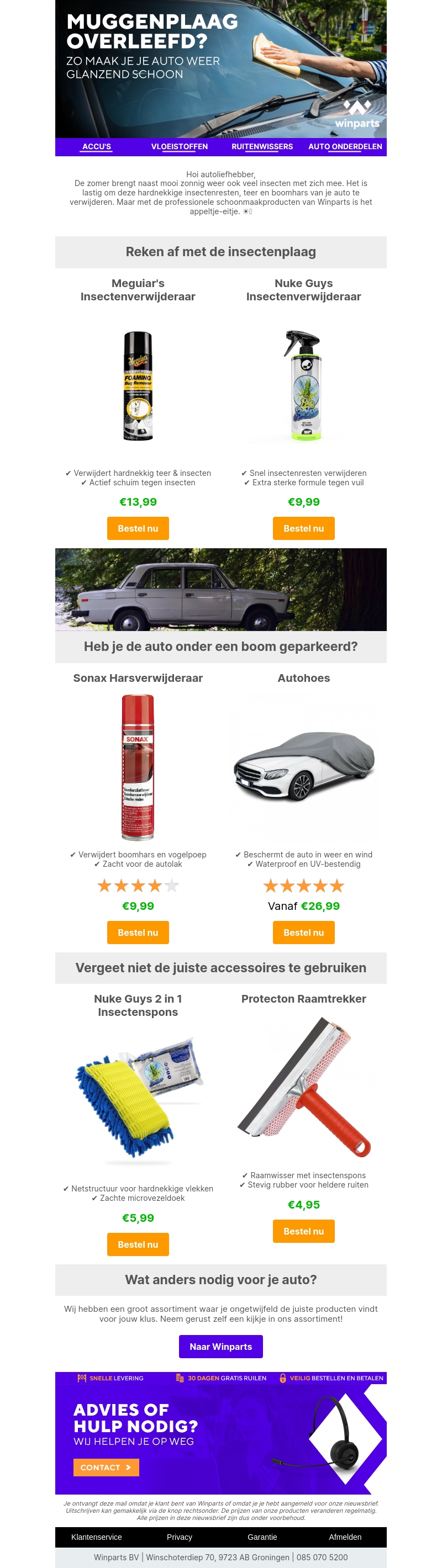Open the Naar Winparts button

point(220,1347)
